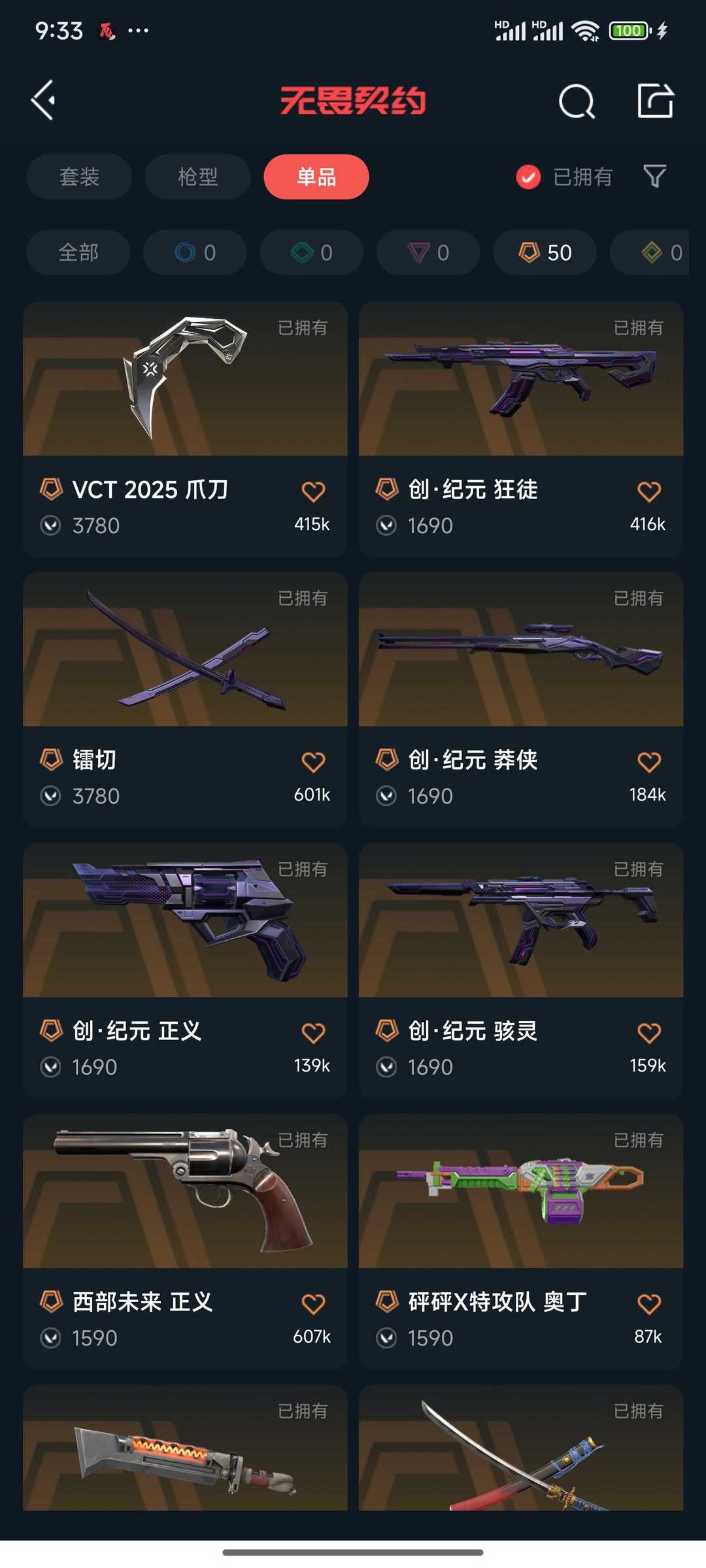Select the blue circle rarity chip
706x1568 pixels.
click(x=195, y=252)
